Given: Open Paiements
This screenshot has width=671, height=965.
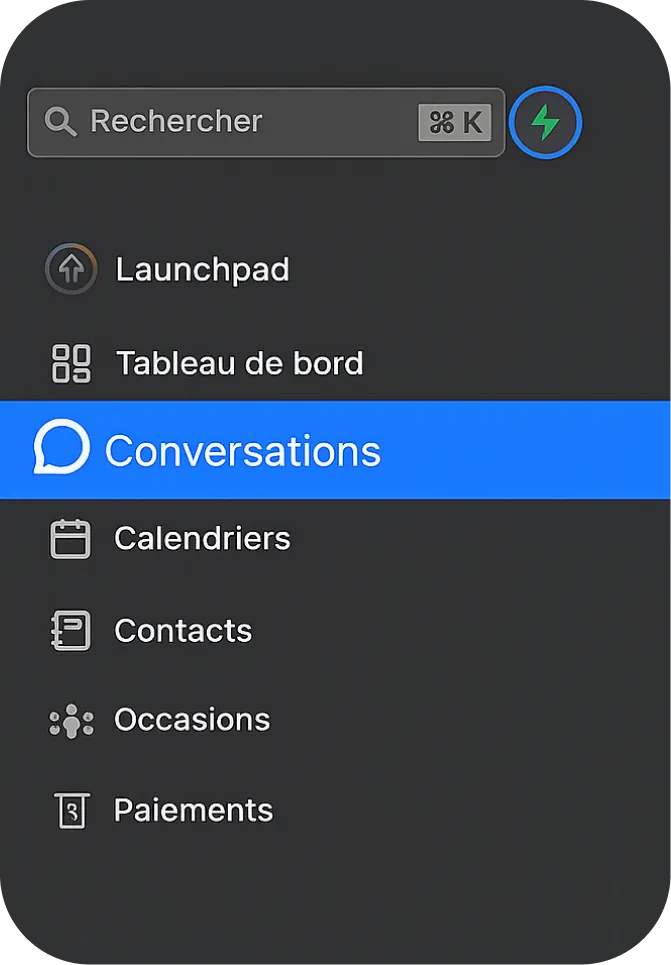Looking at the screenshot, I should (163, 811).
